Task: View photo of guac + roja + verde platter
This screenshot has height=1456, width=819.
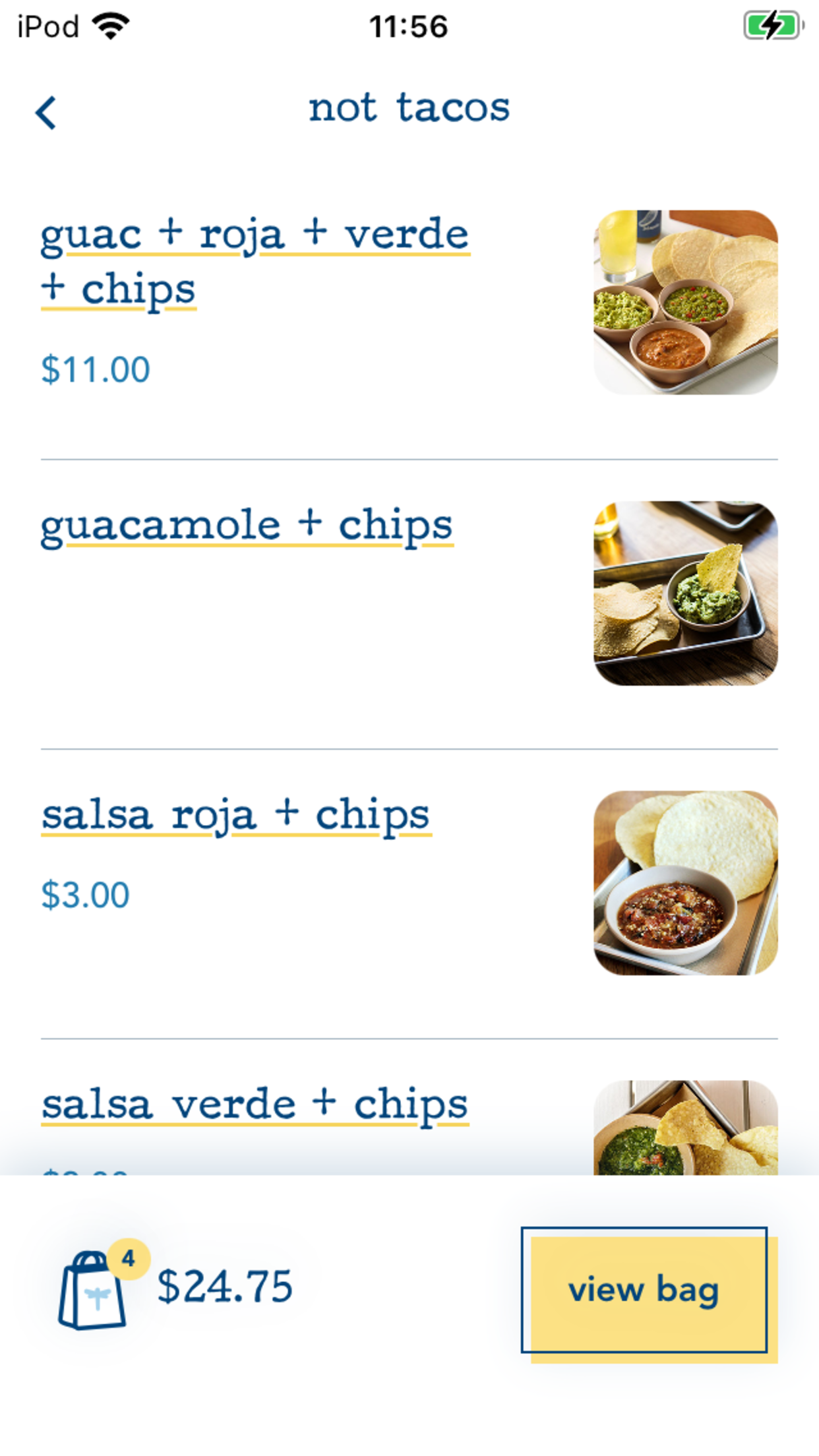Action: click(685, 303)
